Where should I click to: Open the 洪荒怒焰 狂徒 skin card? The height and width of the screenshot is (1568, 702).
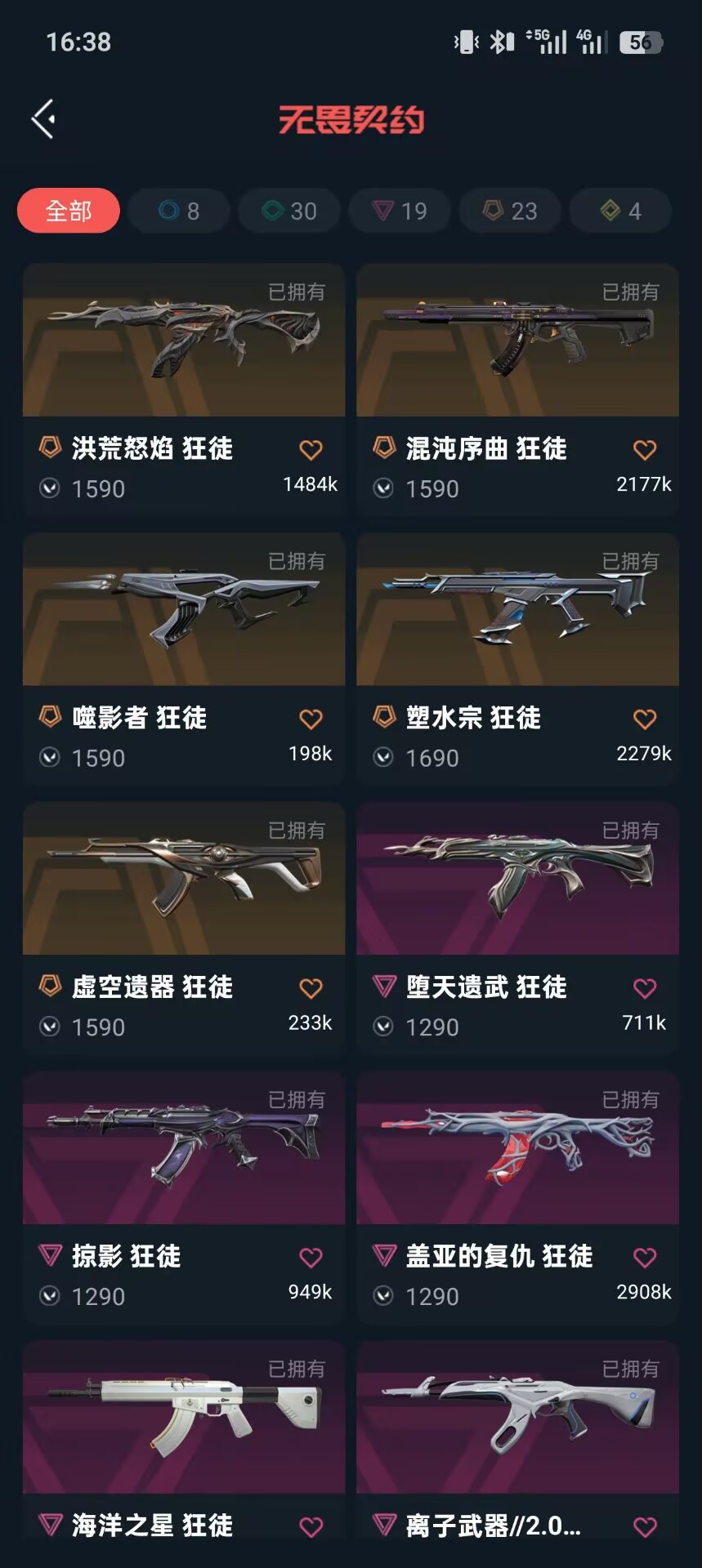click(x=184, y=341)
